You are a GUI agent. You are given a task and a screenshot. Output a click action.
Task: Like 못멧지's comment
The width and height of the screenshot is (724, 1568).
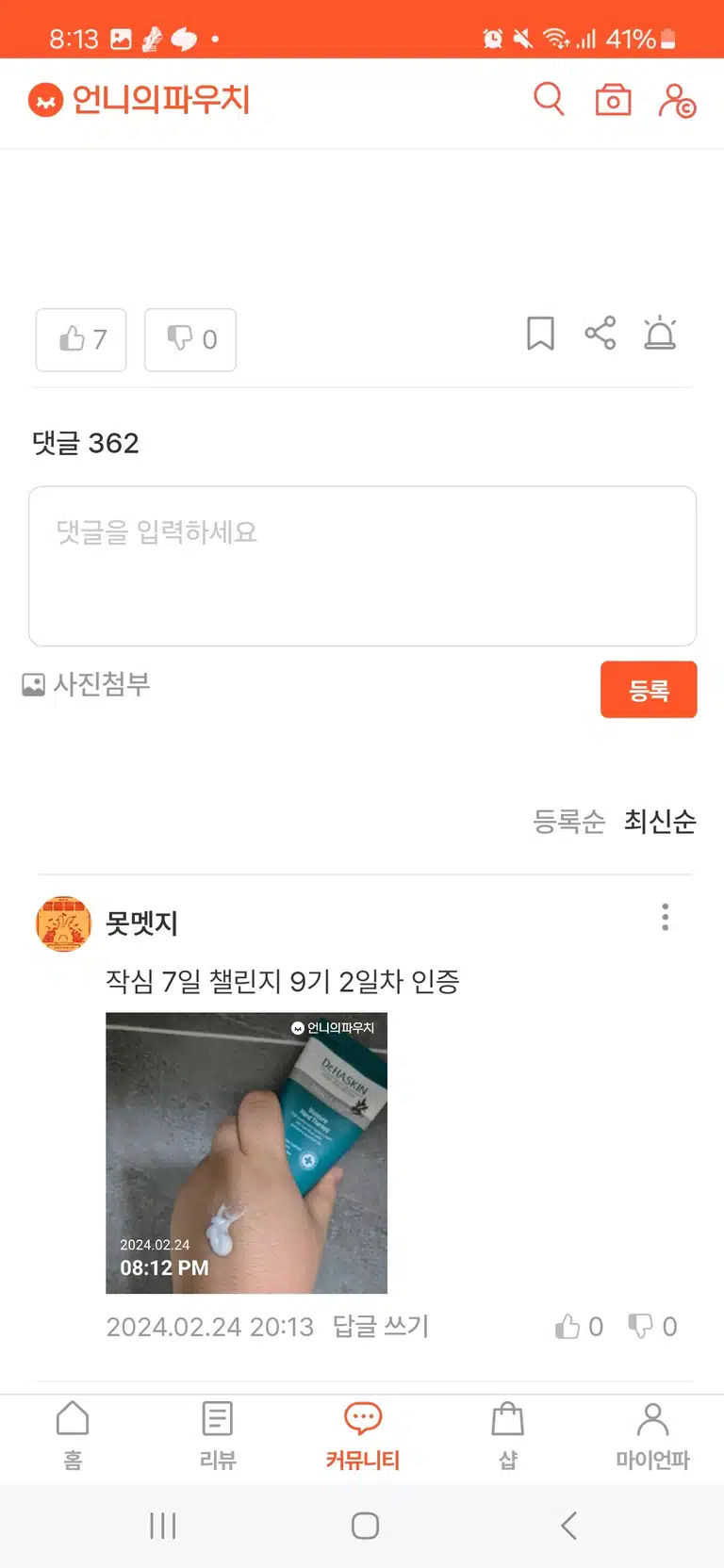(579, 1327)
